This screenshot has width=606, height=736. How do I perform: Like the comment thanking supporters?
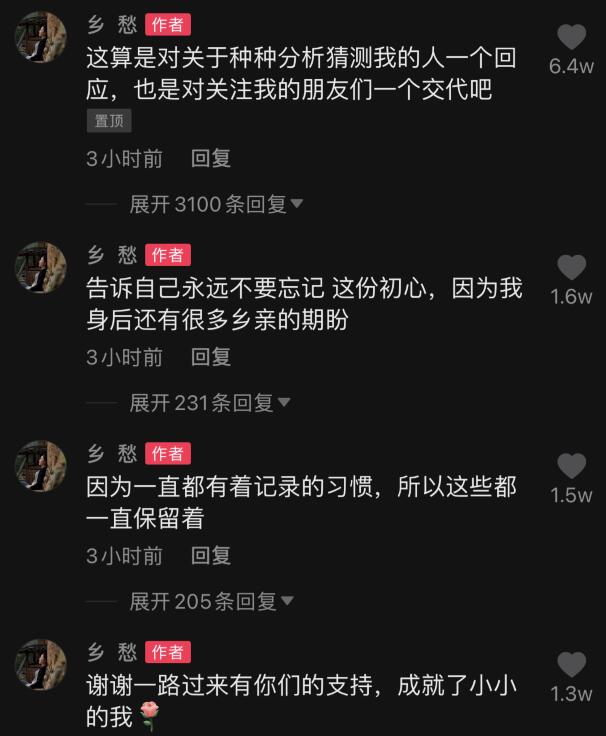click(571, 664)
